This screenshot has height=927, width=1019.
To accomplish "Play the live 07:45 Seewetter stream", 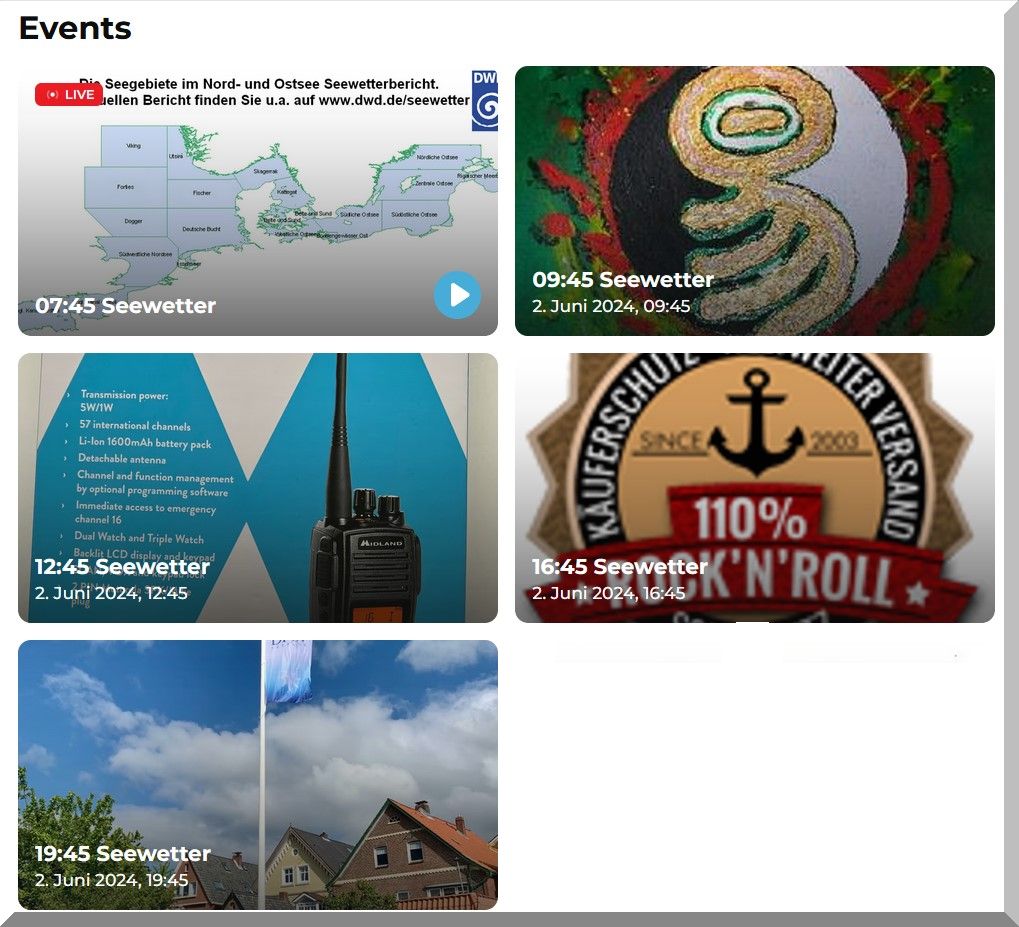I will pyautogui.click(x=457, y=295).
